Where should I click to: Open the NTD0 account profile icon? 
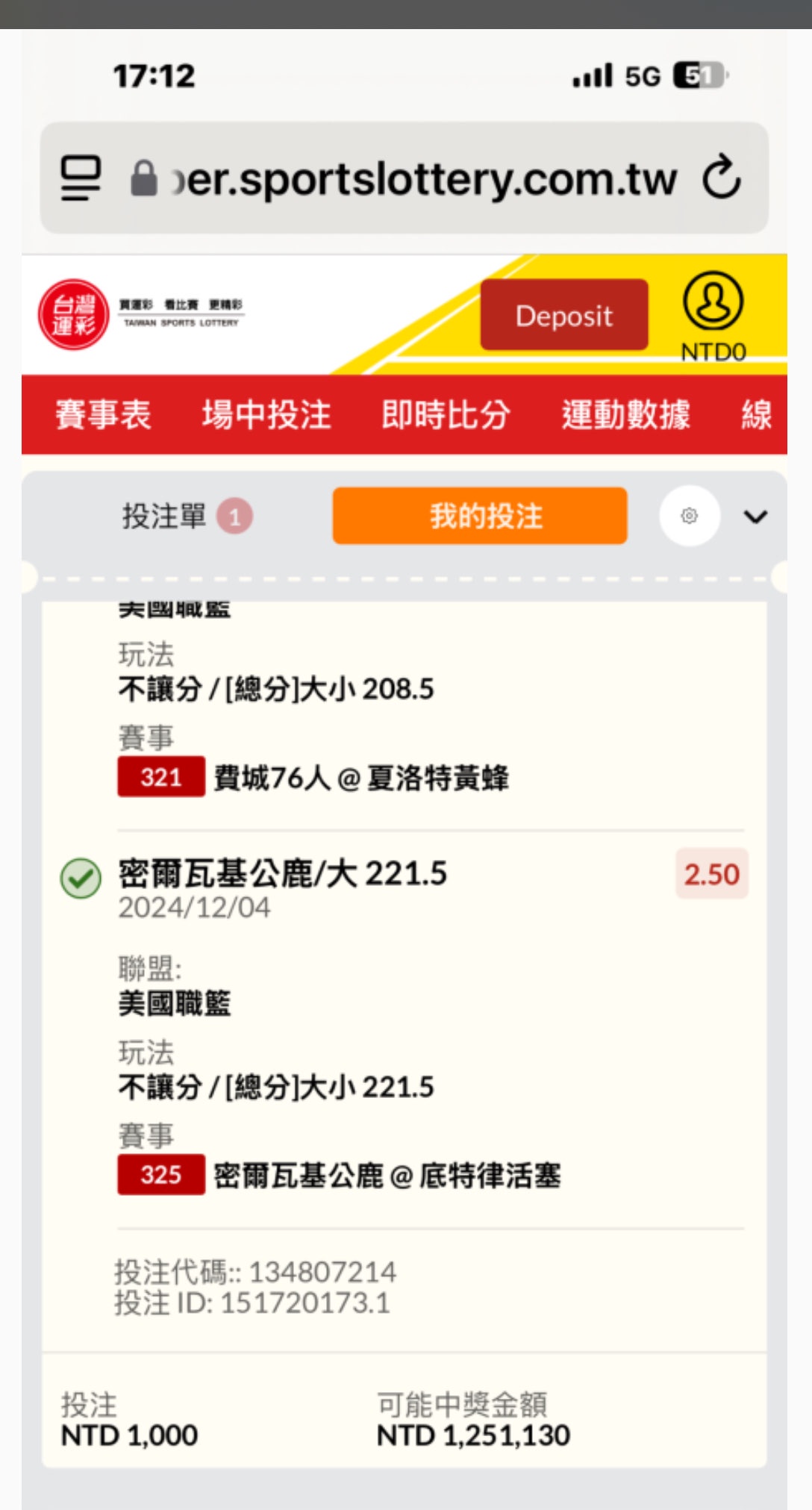[x=713, y=301]
